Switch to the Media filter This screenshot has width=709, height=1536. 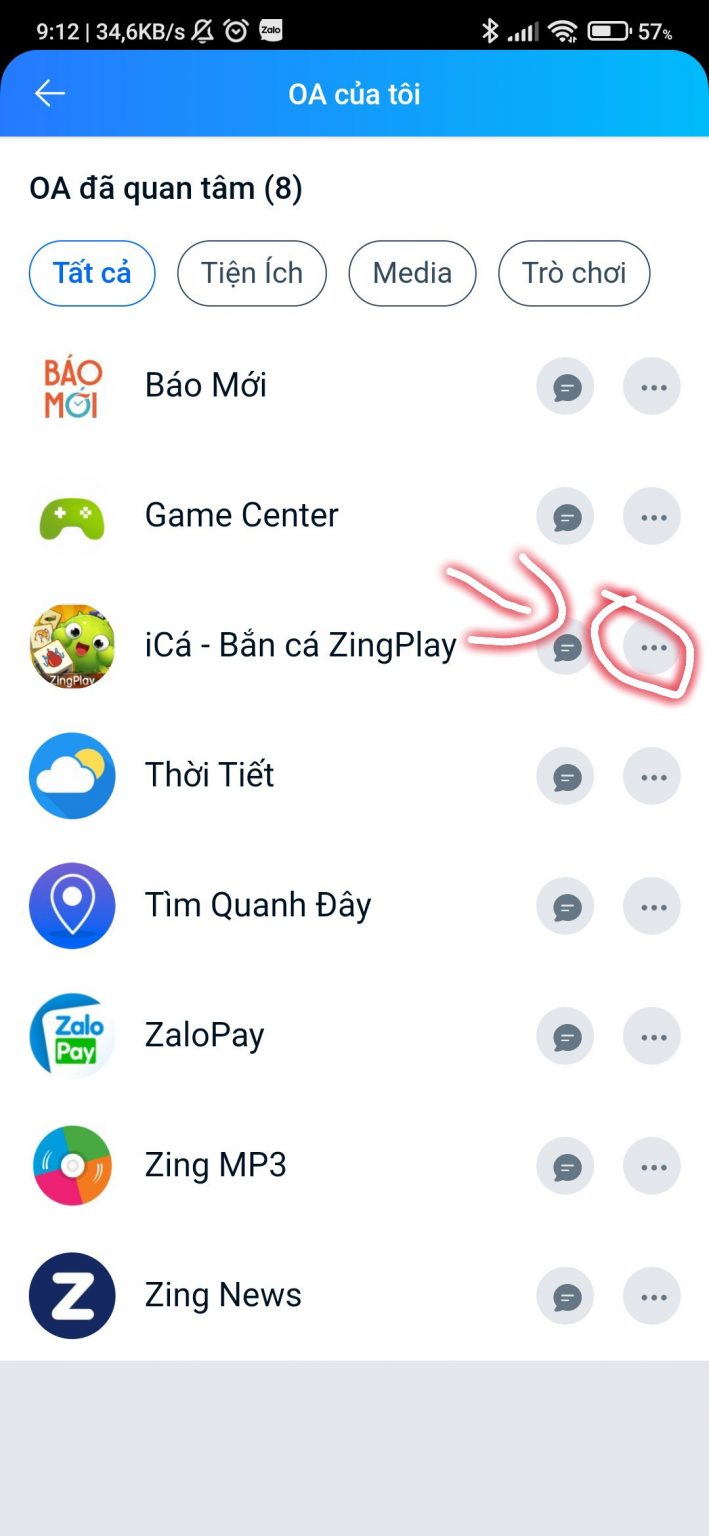tap(412, 273)
